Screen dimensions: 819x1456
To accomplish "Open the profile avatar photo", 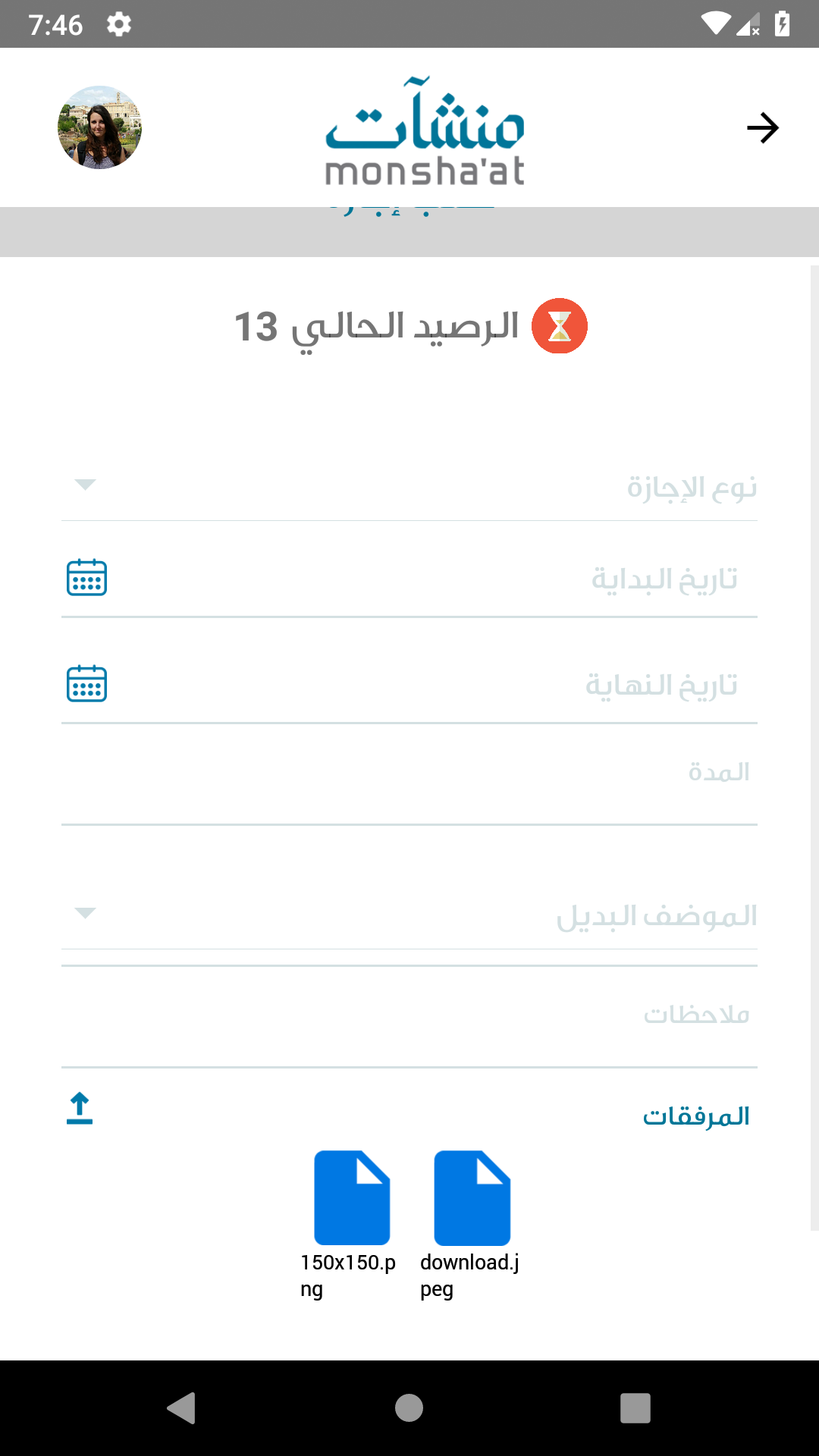I will pyautogui.click(x=99, y=127).
